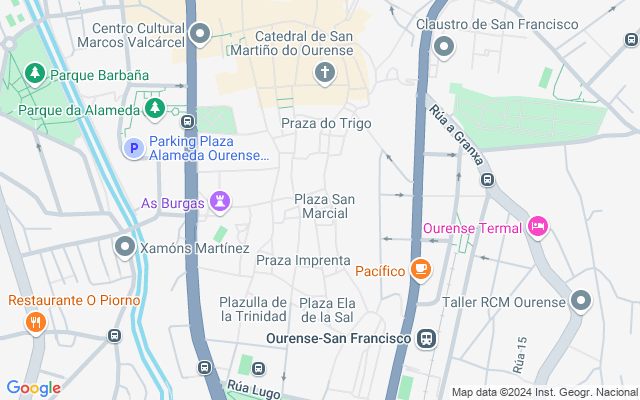Select the bus stop on Rúa a Granxa
Screen dimensions: 640x400
click(x=487, y=179)
